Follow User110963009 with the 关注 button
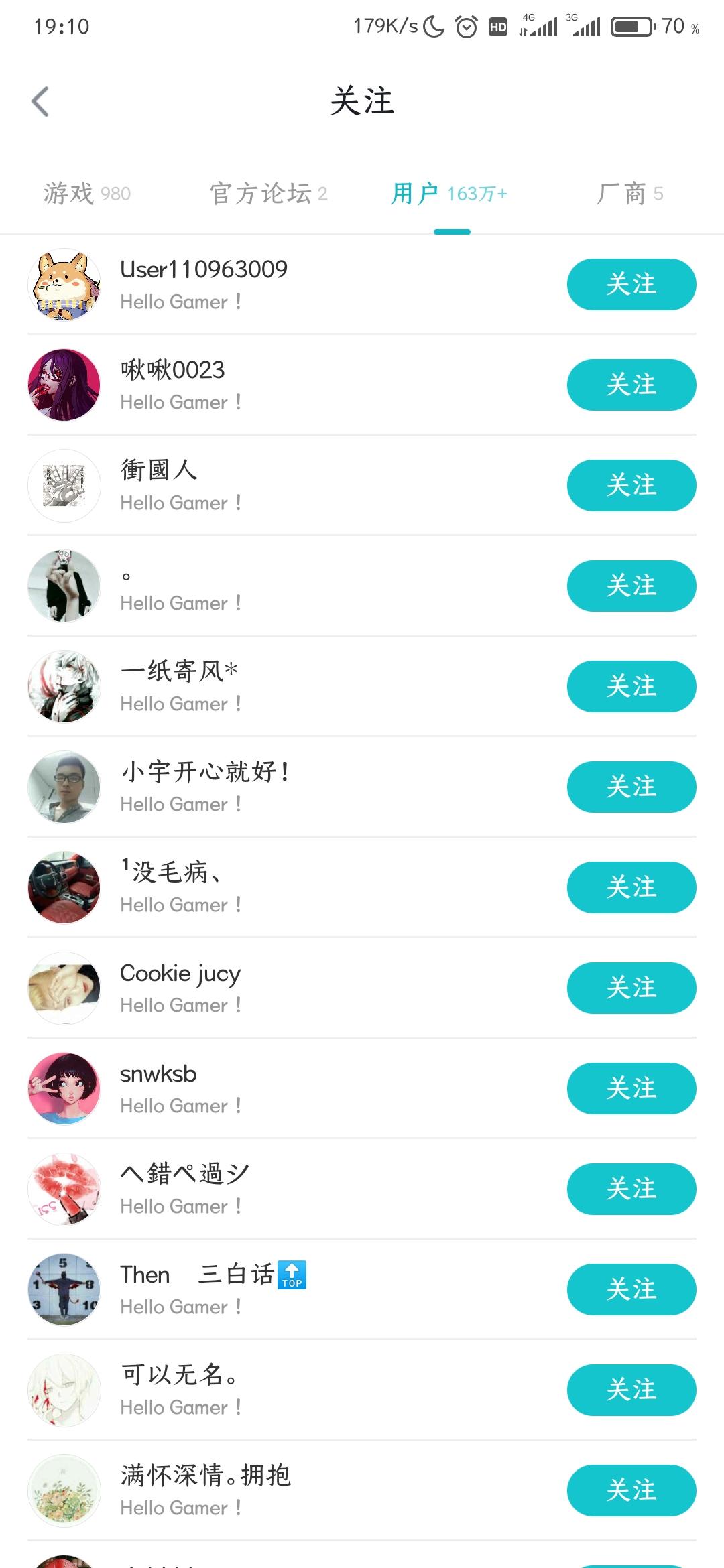This screenshot has width=724, height=1568. [631, 284]
